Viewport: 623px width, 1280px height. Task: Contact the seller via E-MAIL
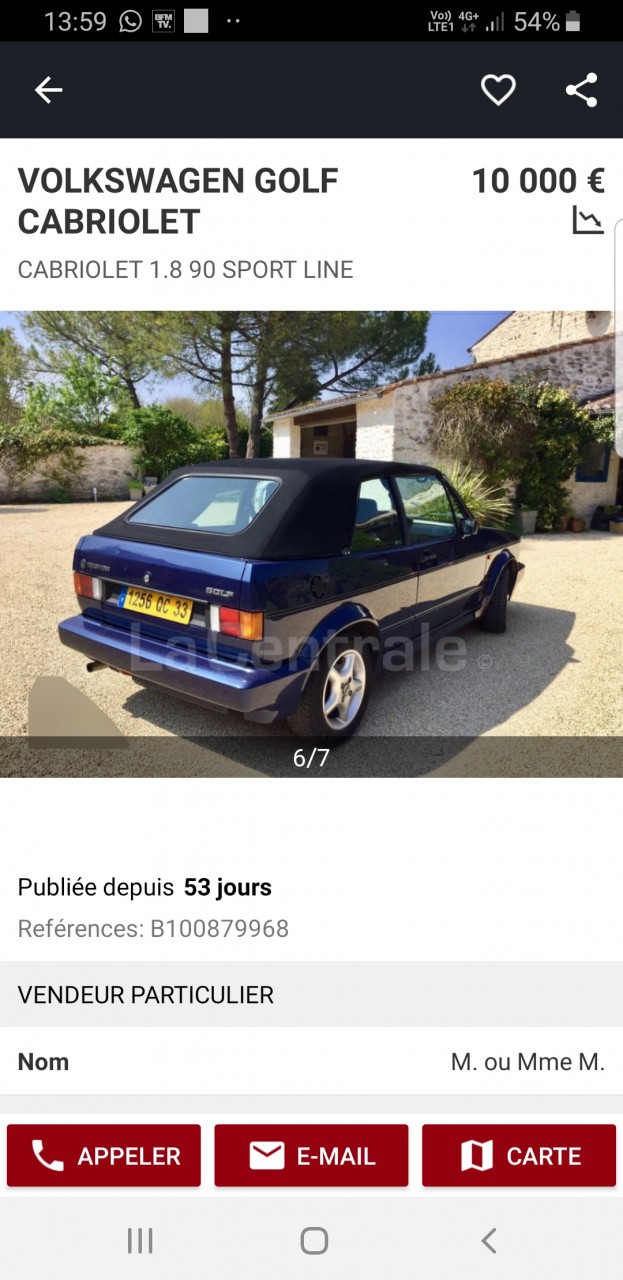click(x=311, y=1156)
